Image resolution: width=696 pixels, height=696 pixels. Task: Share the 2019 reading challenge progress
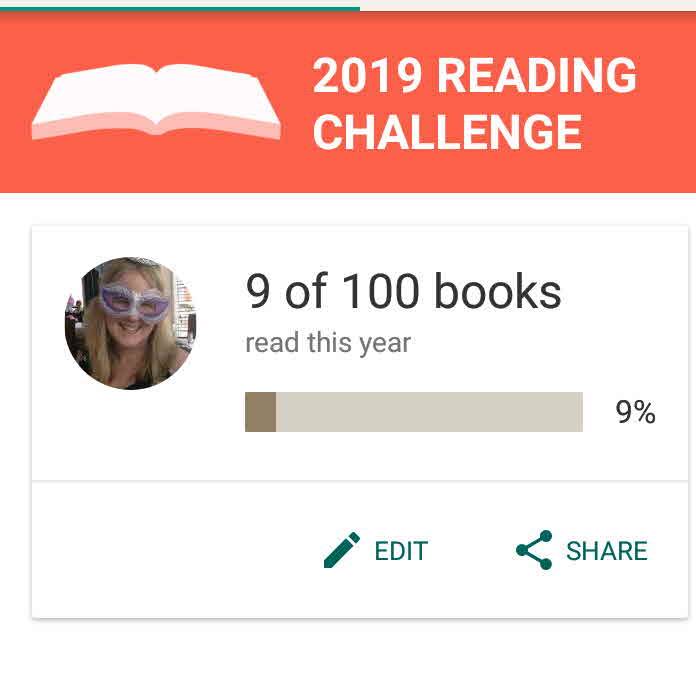click(x=582, y=551)
